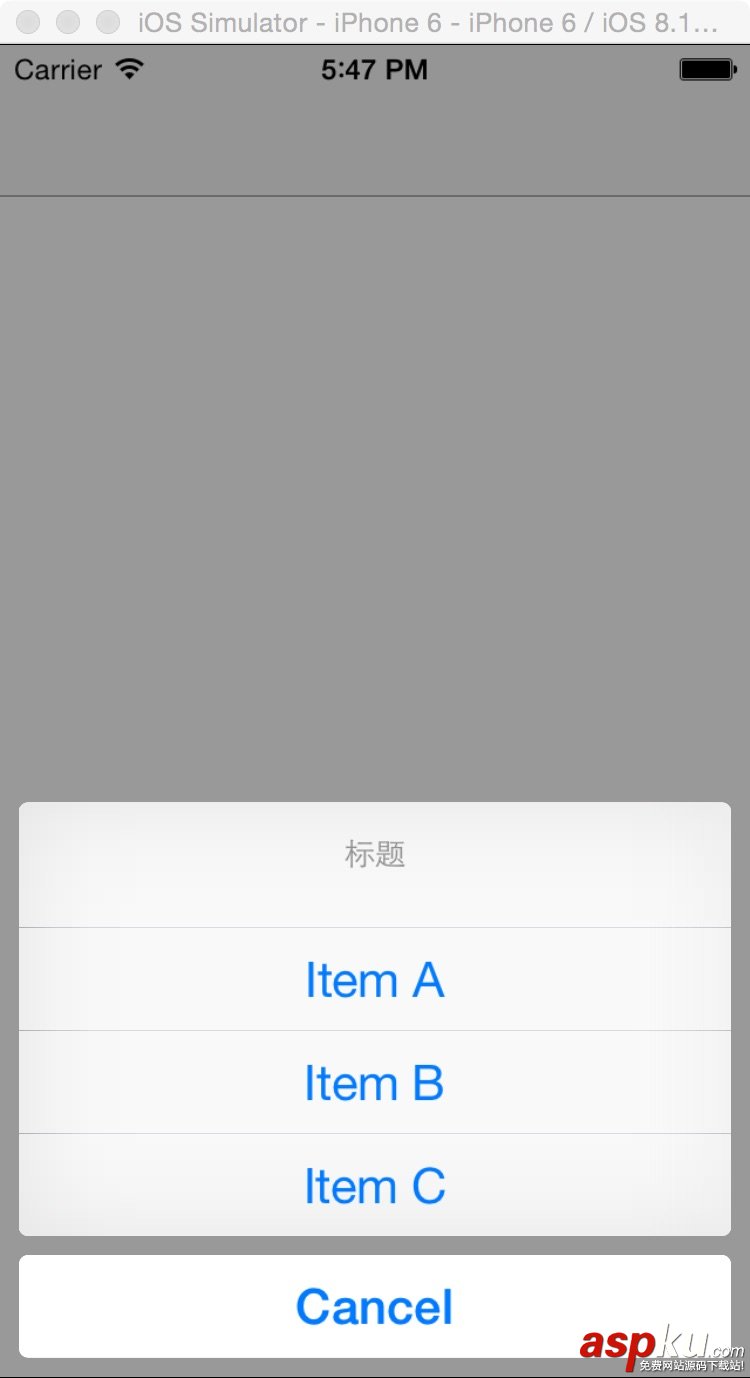Pick Item C option
The image size is (750, 1378).
pyautogui.click(x=374, y=1186)
